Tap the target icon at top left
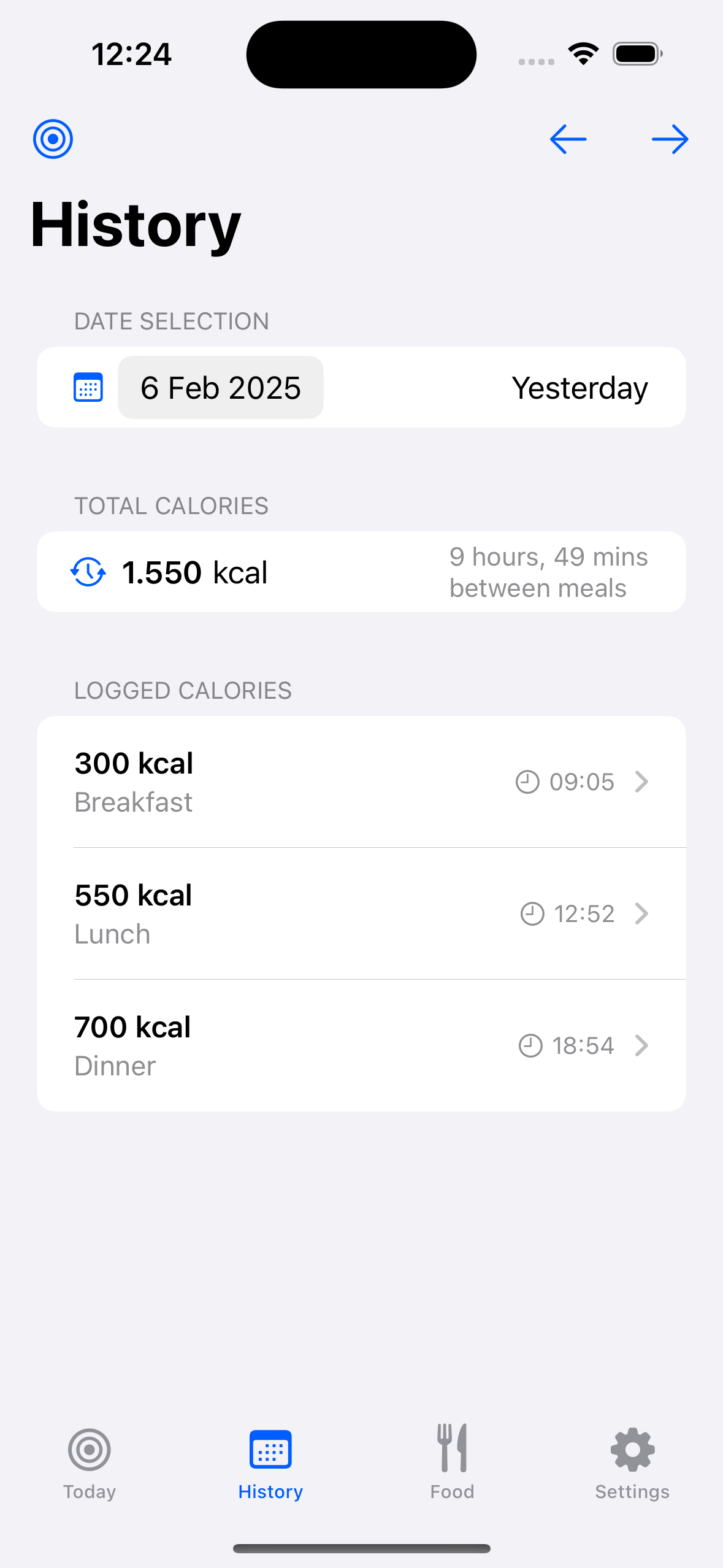Image resolution: width=723 pixels, height=1568 pixels. pyautogui.click(x=53, y=139)
